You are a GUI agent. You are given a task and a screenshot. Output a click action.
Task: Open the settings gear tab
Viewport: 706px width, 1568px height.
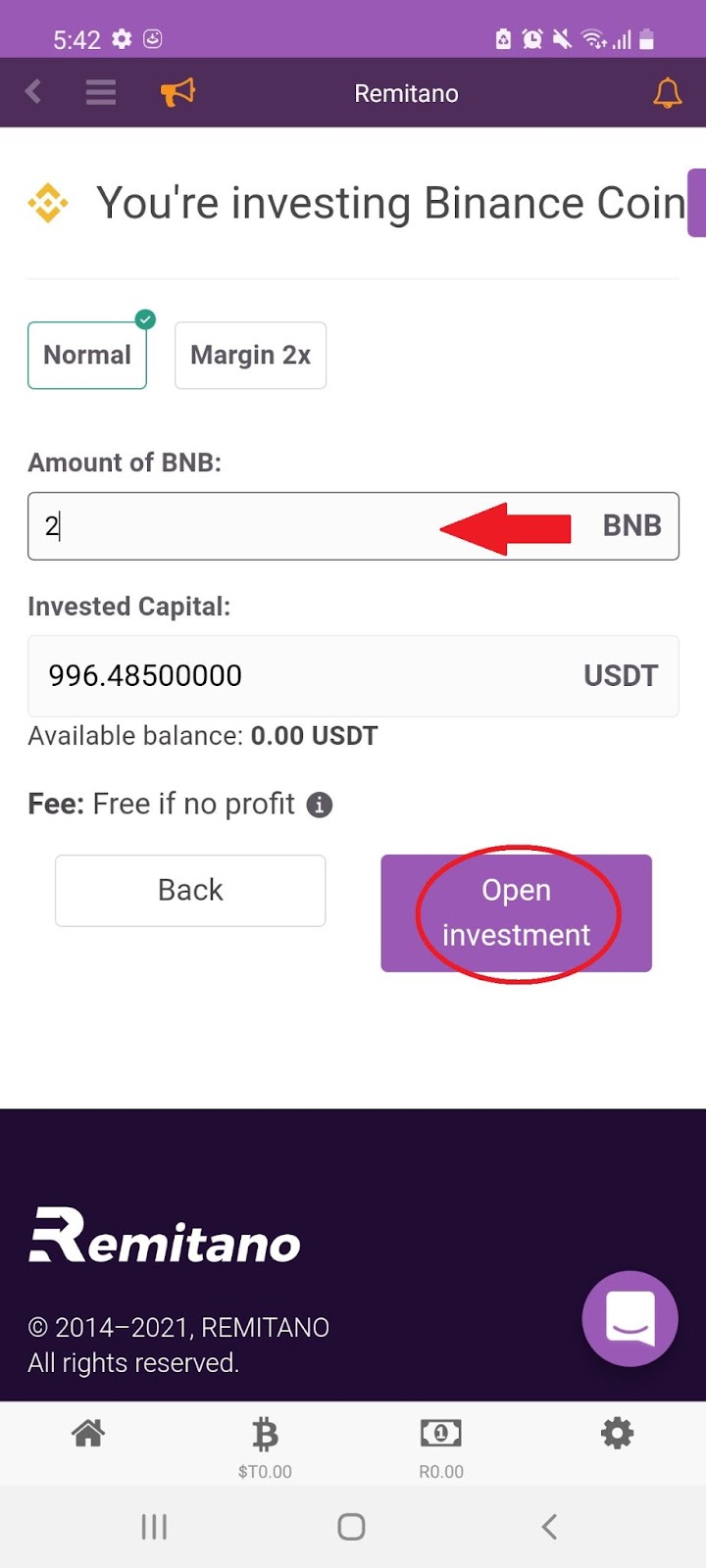click(617, 1434)
